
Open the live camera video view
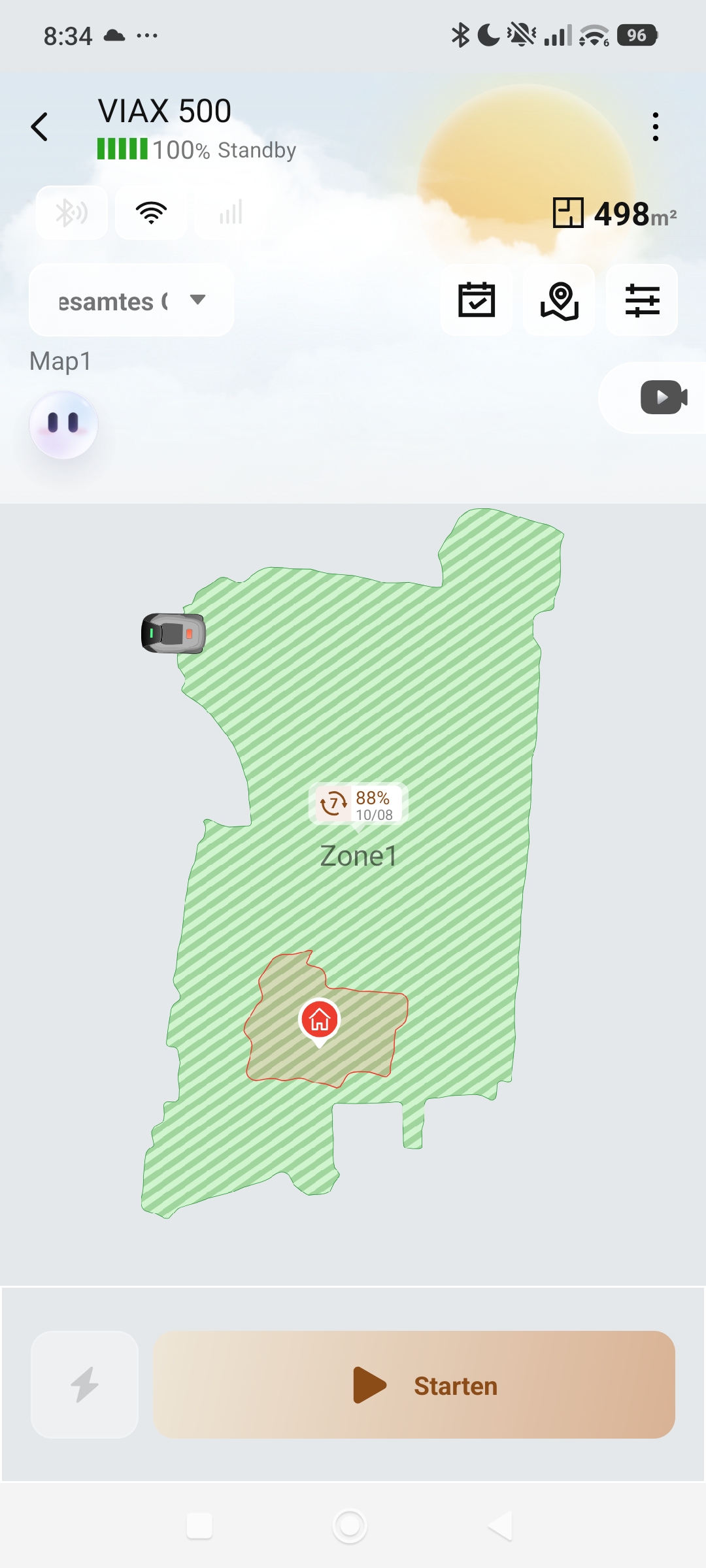(663, 397)
